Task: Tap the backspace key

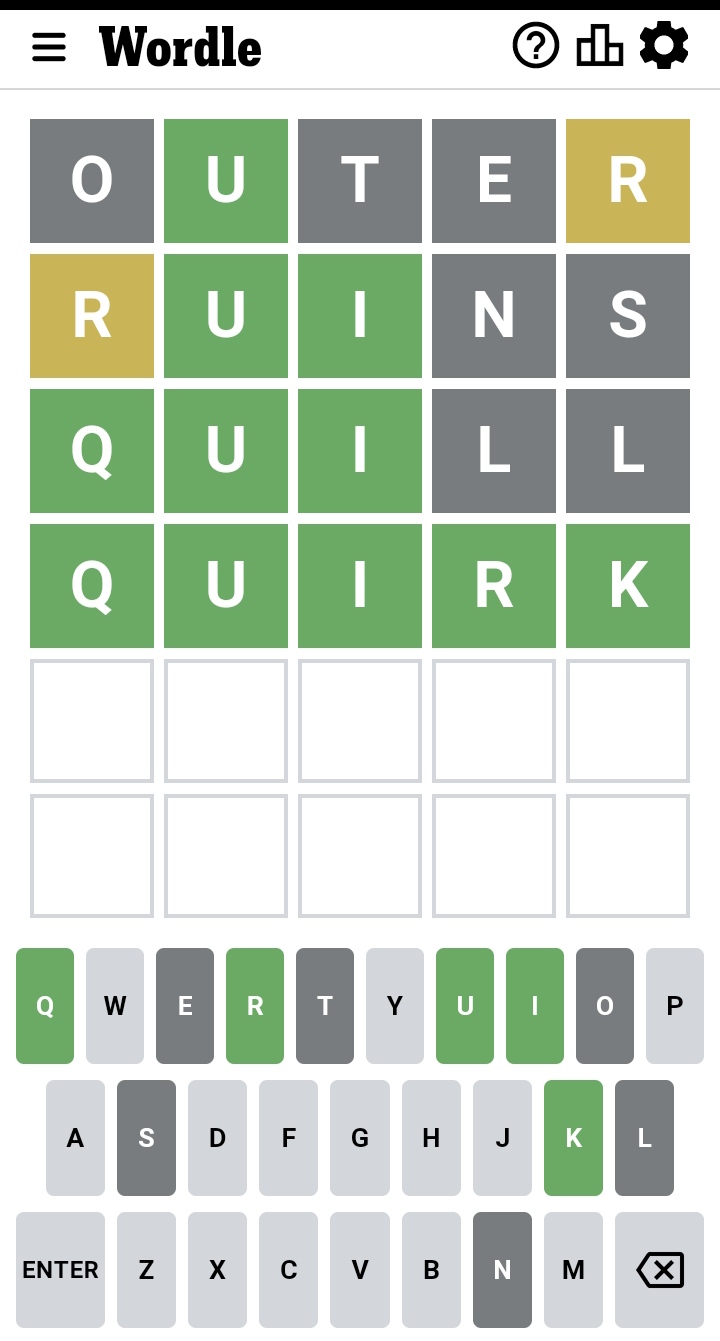Action: [x=660, y=1270]
